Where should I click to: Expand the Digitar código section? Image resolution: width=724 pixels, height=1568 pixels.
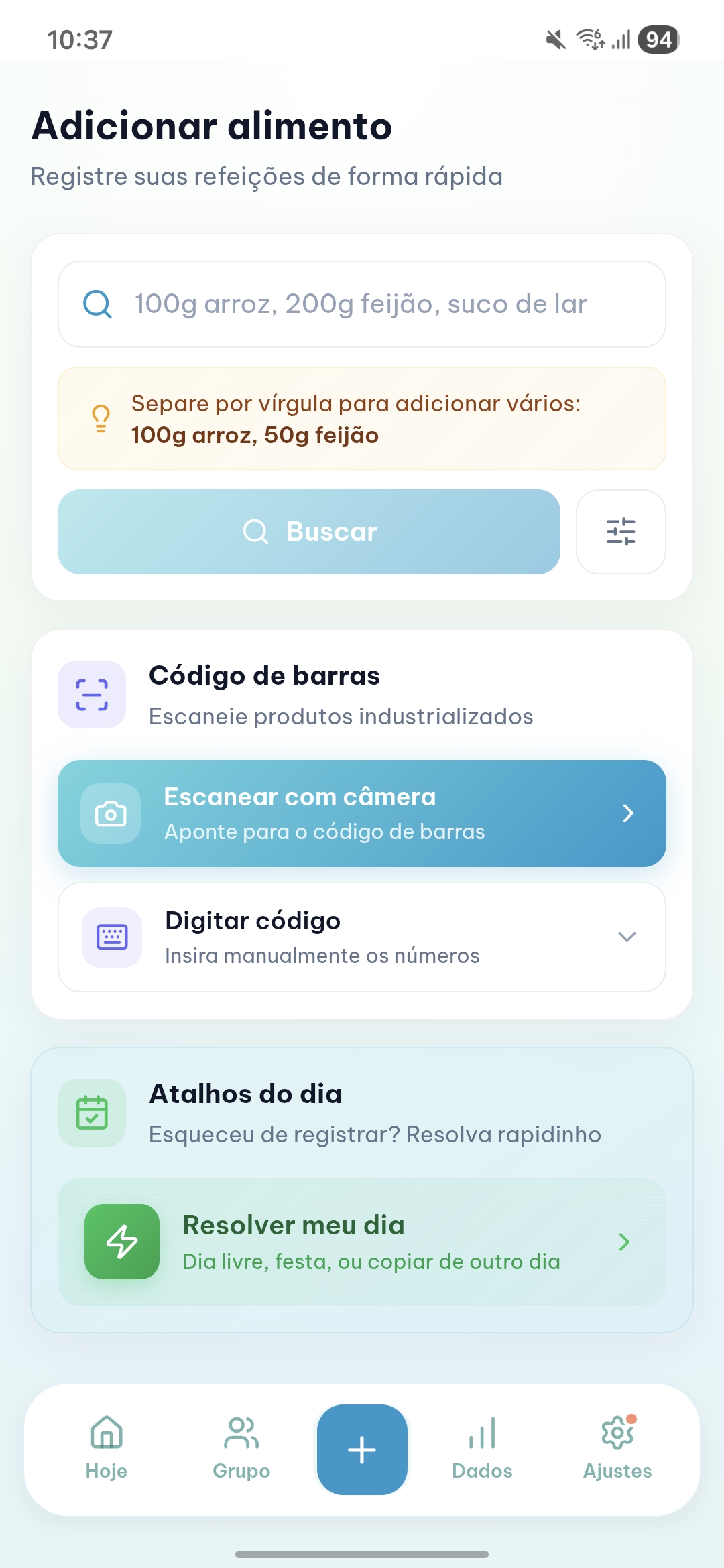[x=627, y=937]
